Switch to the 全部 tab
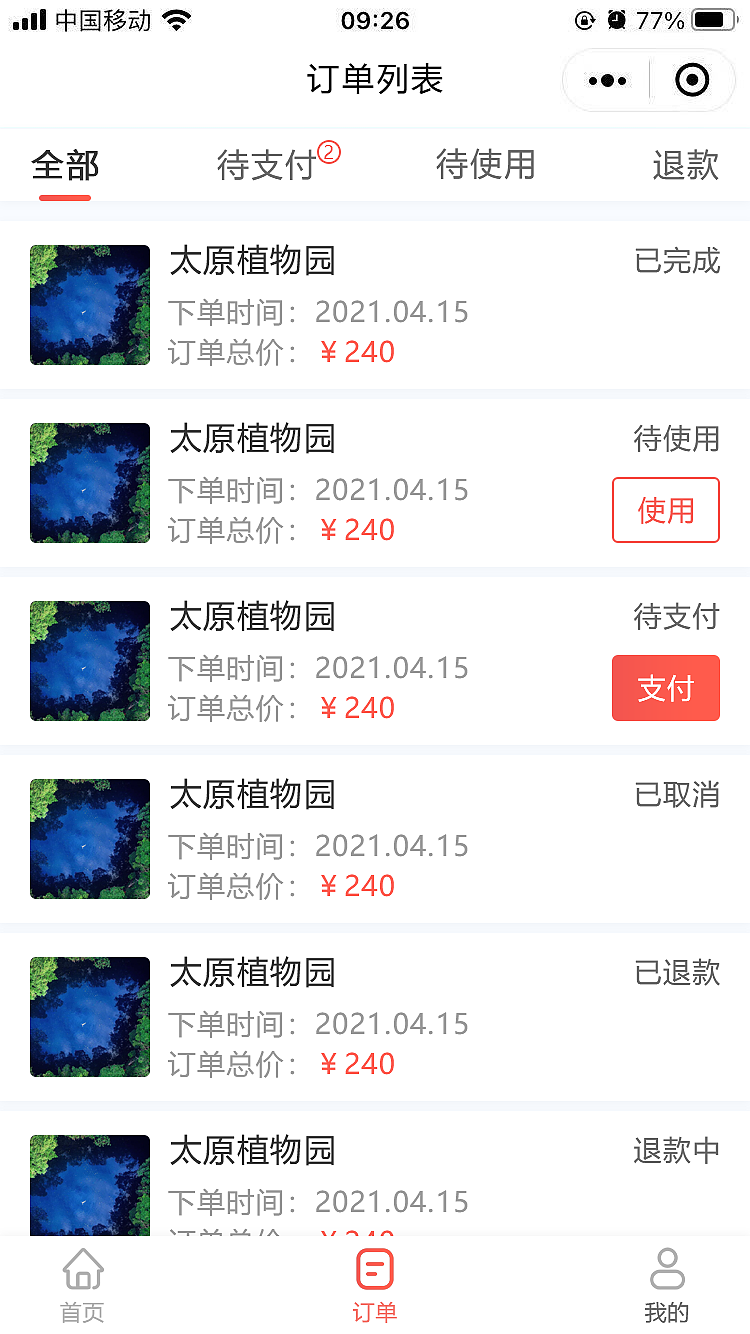750x1334 pixels. coord(64,167)
